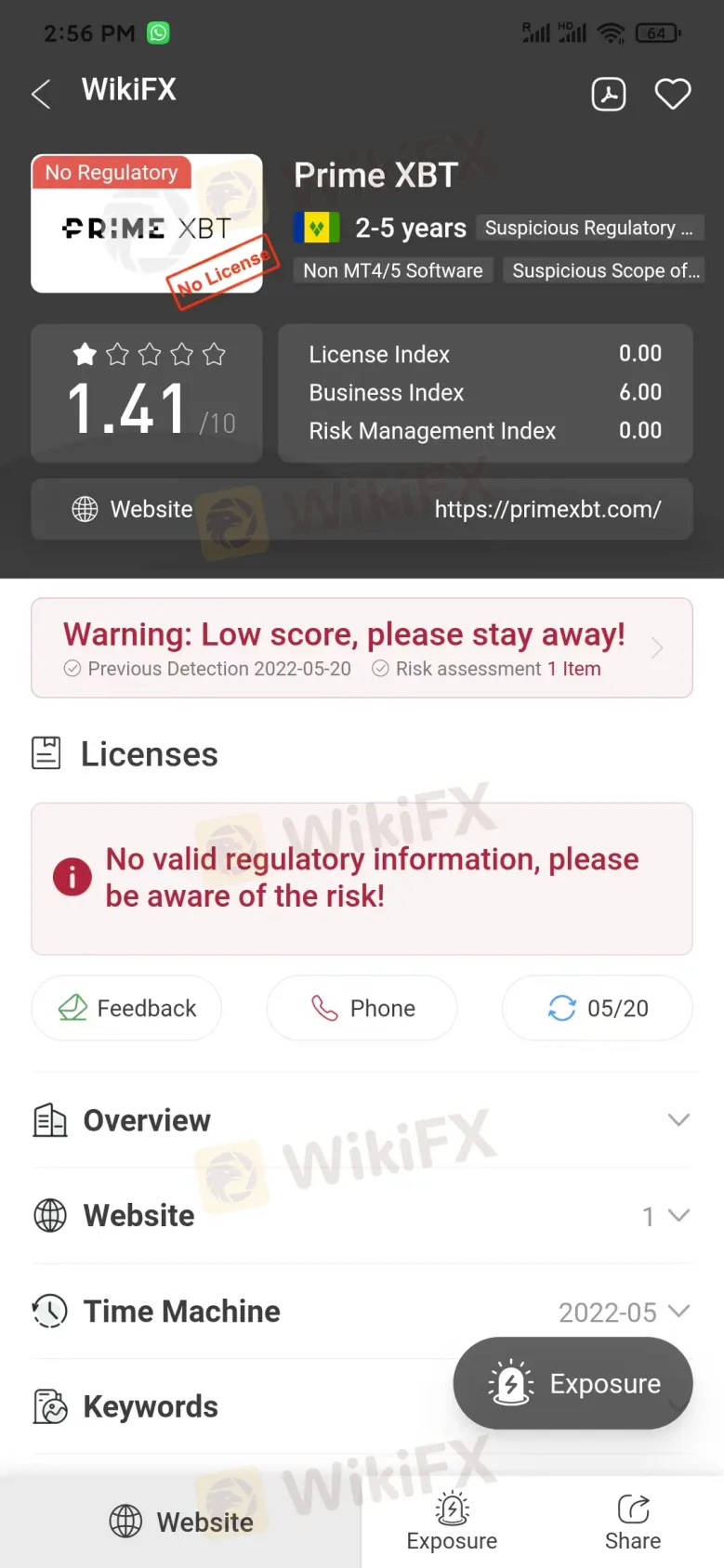Expand the Time Machine section
Screen dimensions: 724x1568
[x=362, y=1311]
